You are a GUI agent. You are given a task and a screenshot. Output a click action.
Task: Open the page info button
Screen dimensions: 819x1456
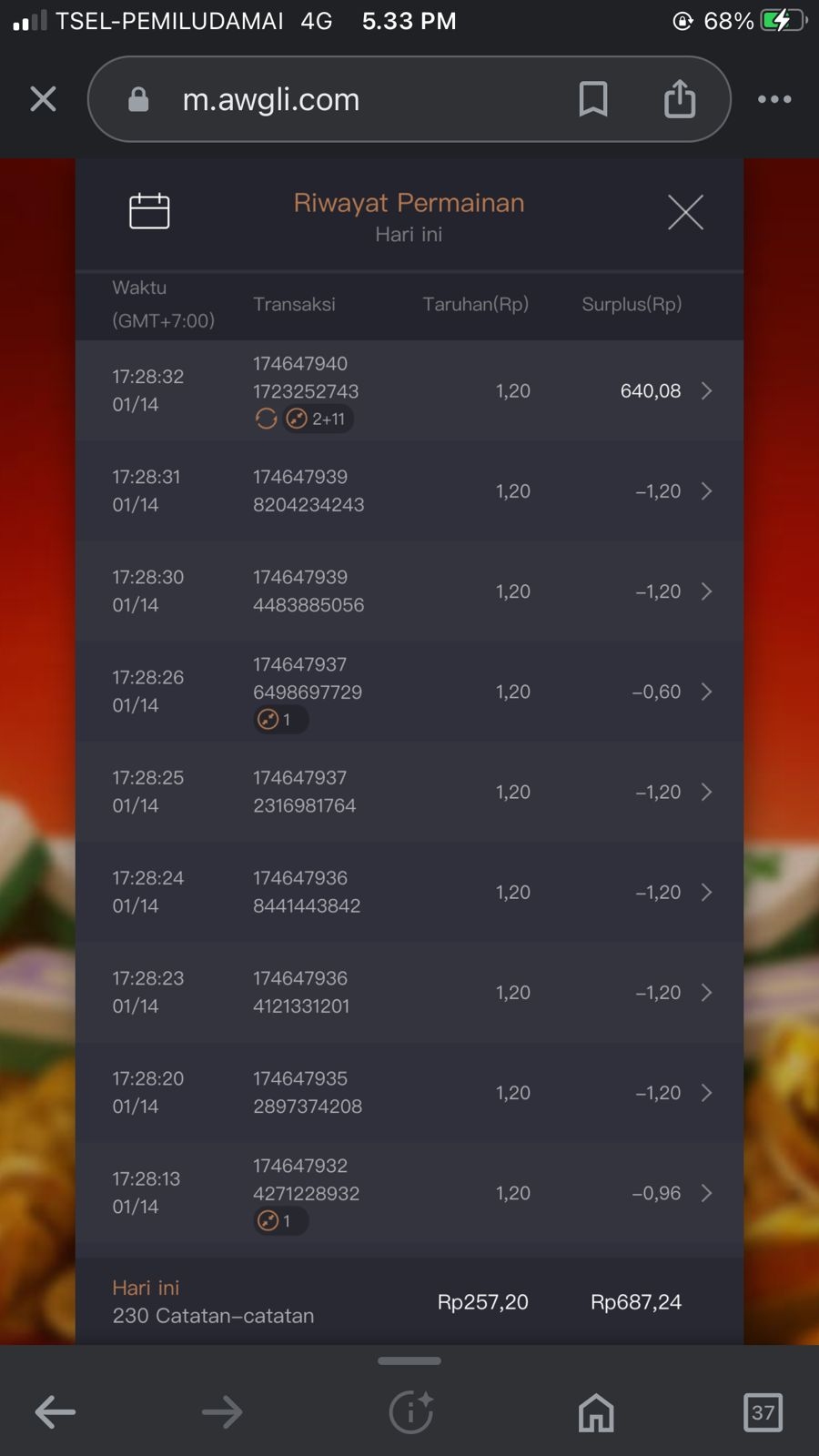pyautogui.click(x=410, y=1412)
